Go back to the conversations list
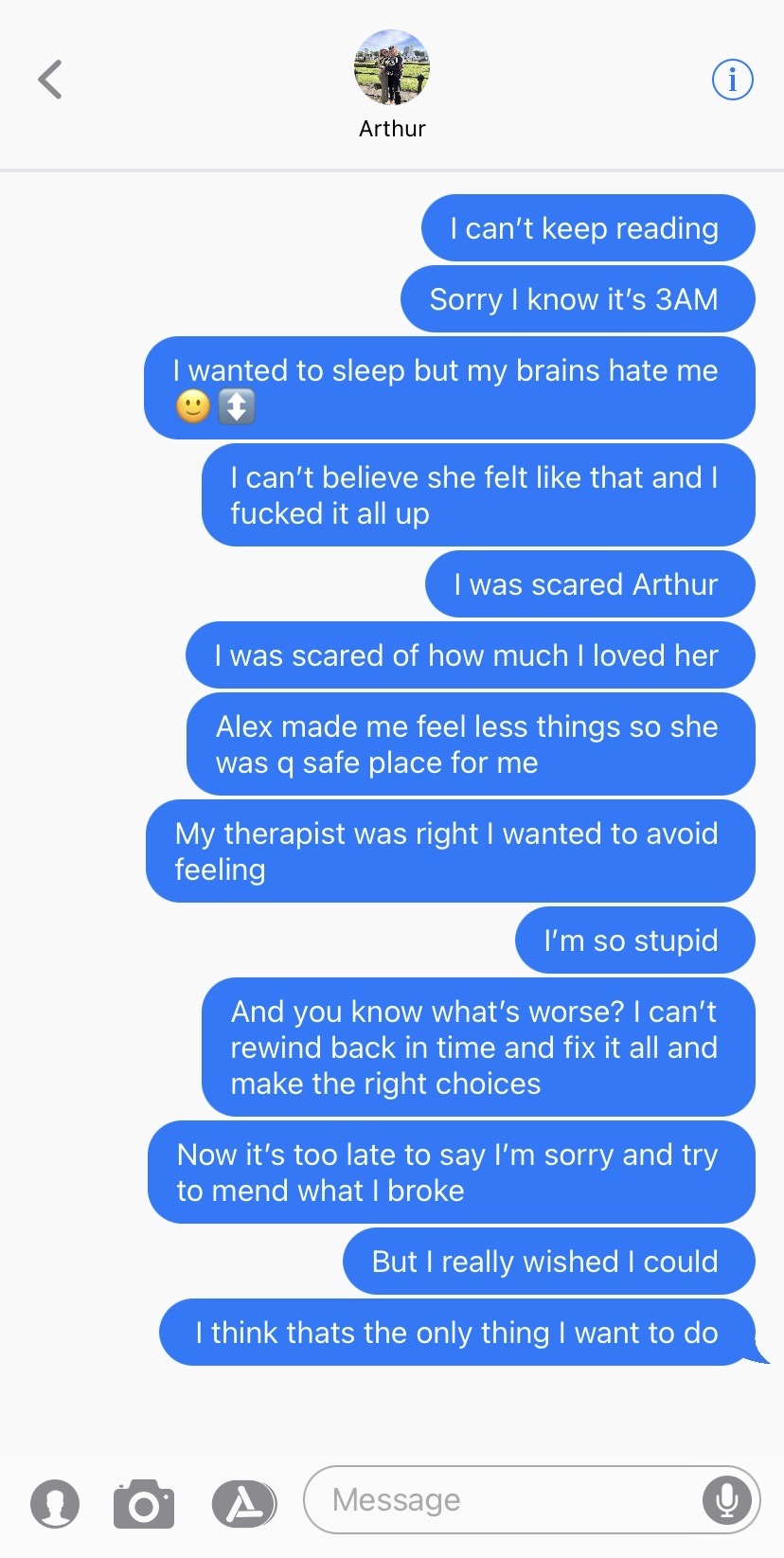The image size is (784, 1558). (x=50, y=80)
